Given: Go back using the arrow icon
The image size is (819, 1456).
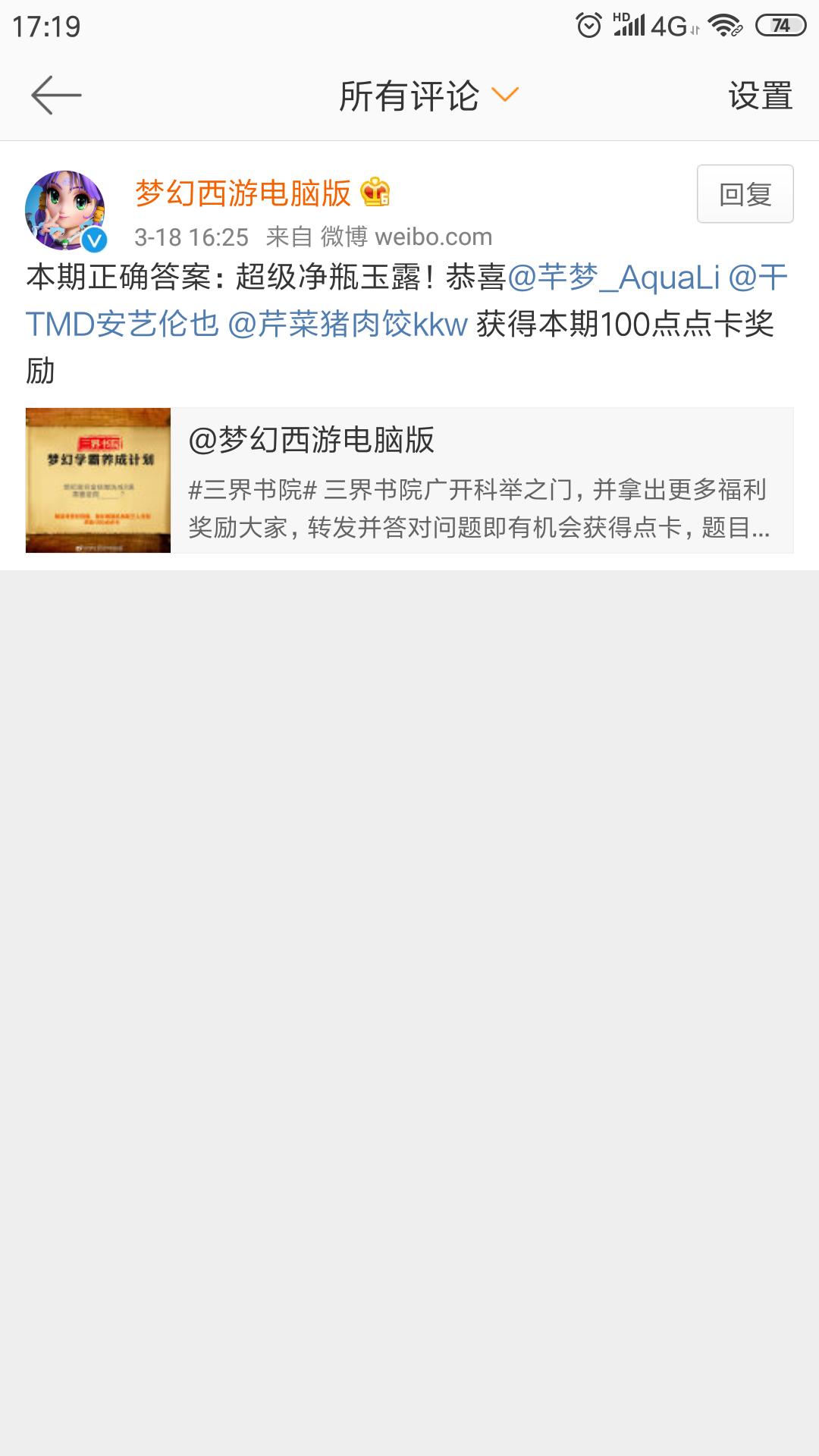Looking at the screenshot, I should point(55,96).
